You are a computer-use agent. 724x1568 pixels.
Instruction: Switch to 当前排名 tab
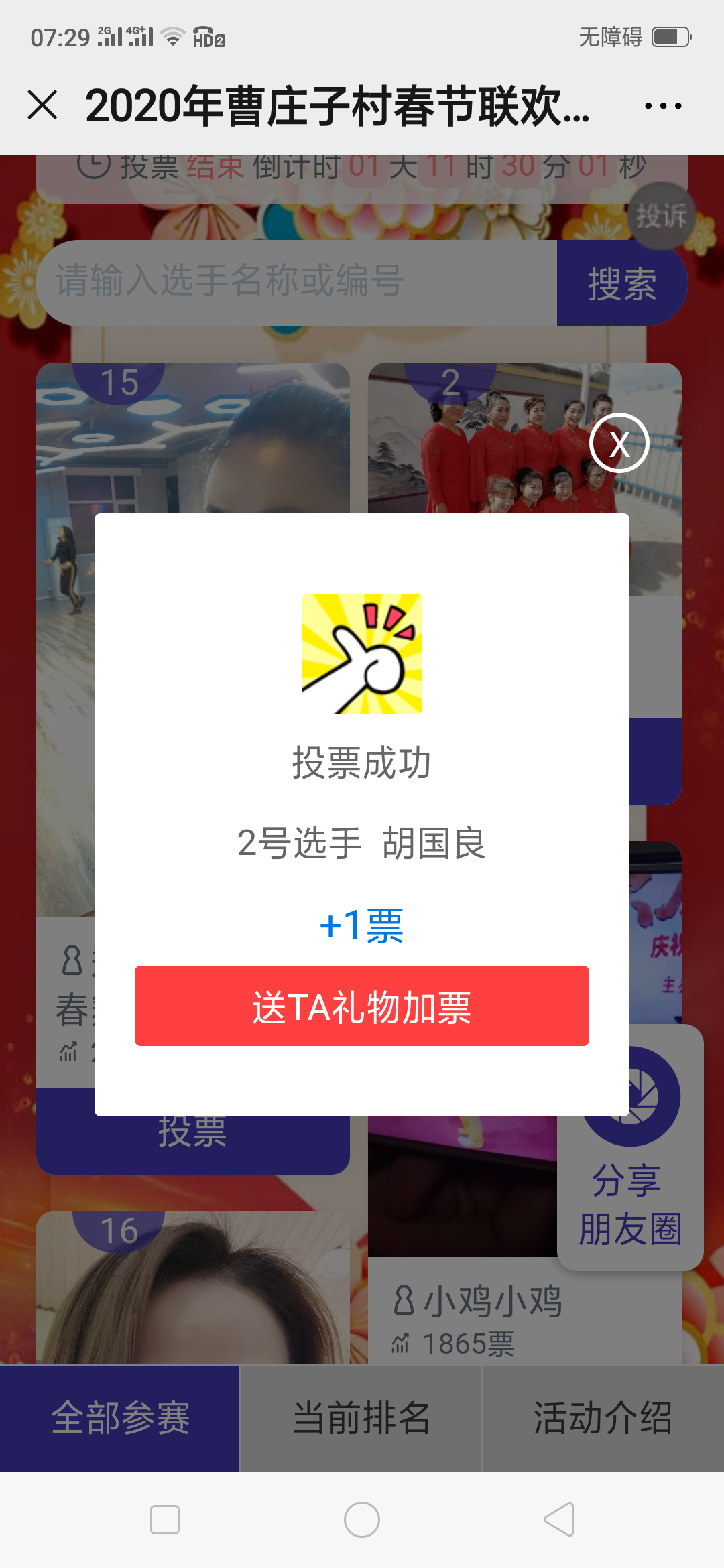(361, 1418)
